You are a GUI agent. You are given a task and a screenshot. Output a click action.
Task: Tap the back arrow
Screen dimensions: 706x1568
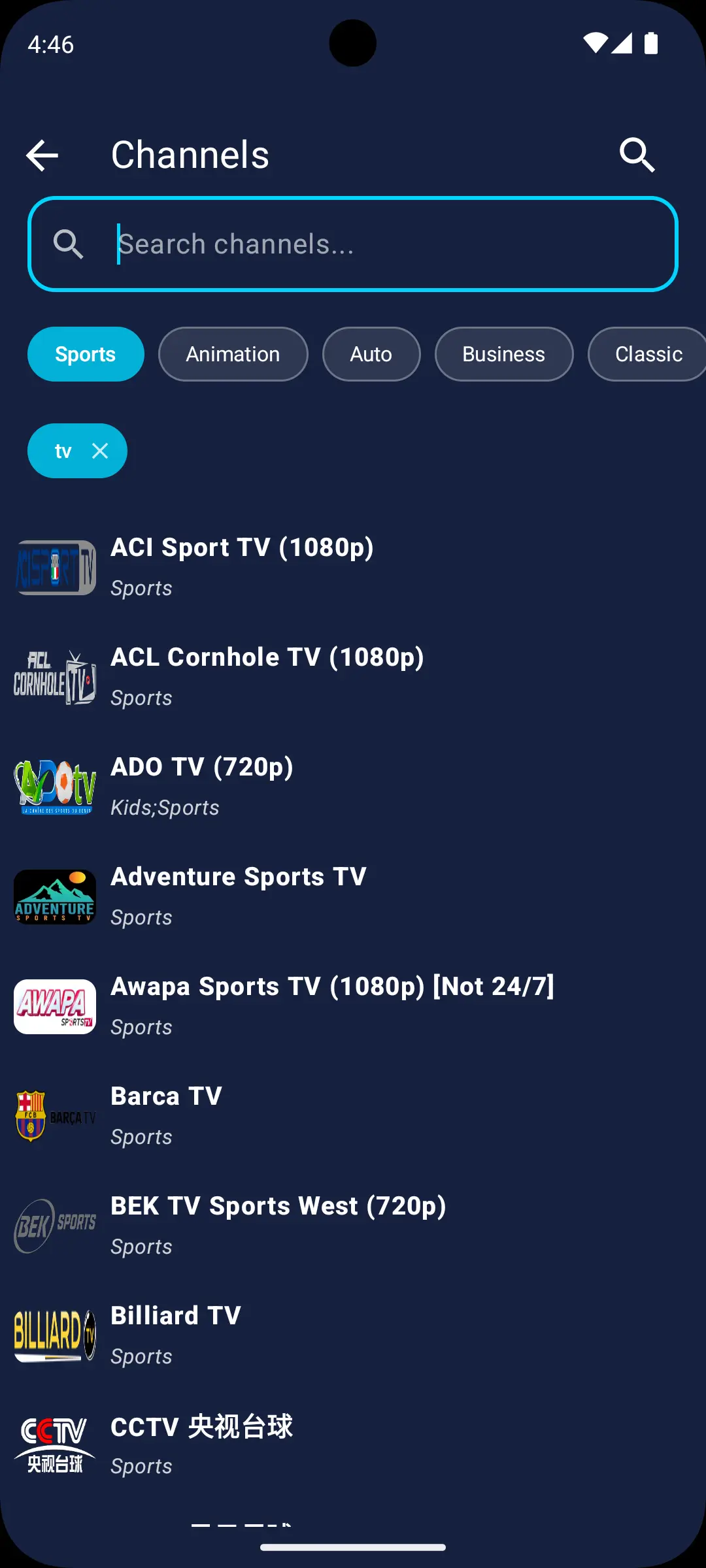click(41, 155)
